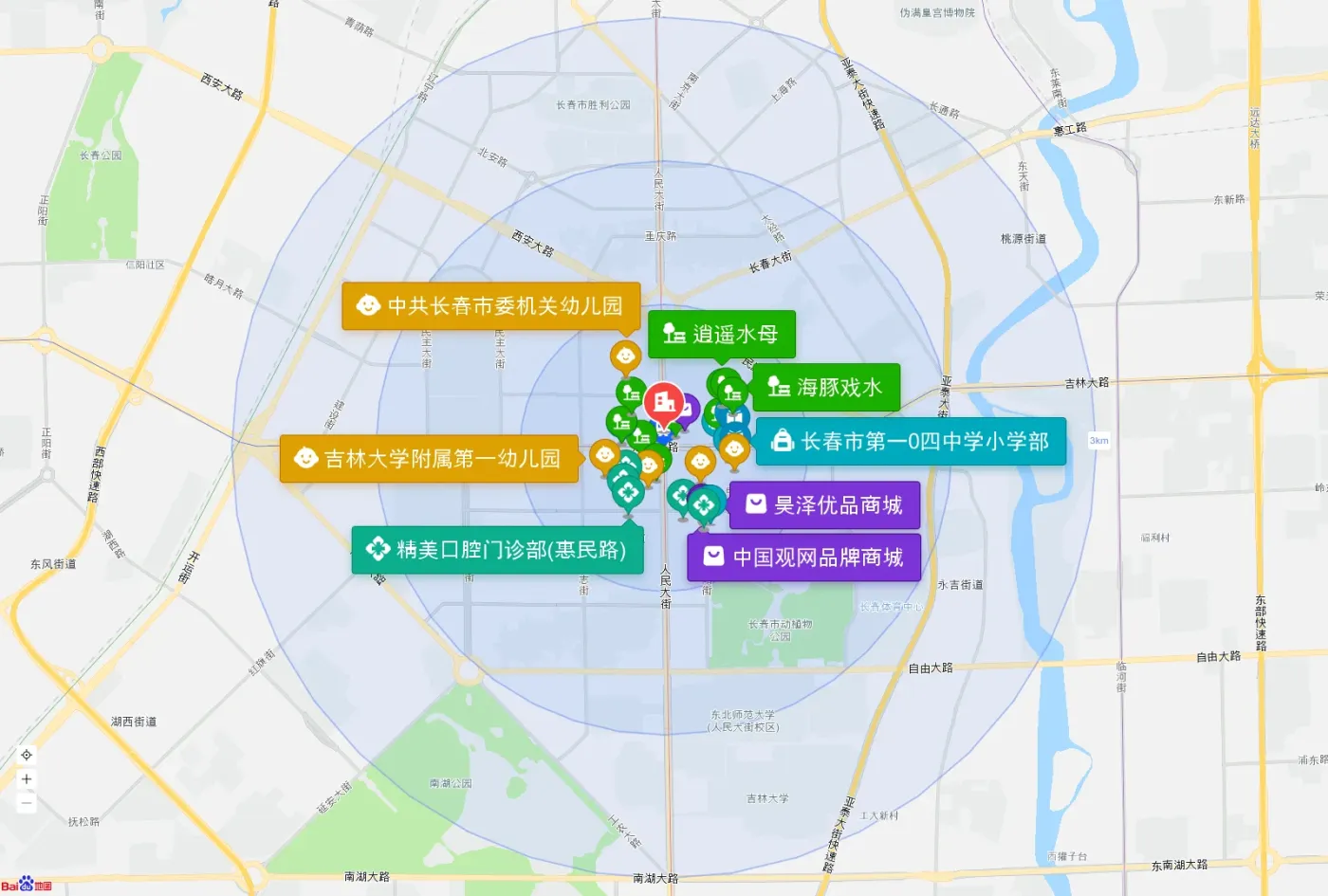Open the 长春市第一0四中学小学部 label
This screenshot has width=1328, height=896.
click(911, 441)
